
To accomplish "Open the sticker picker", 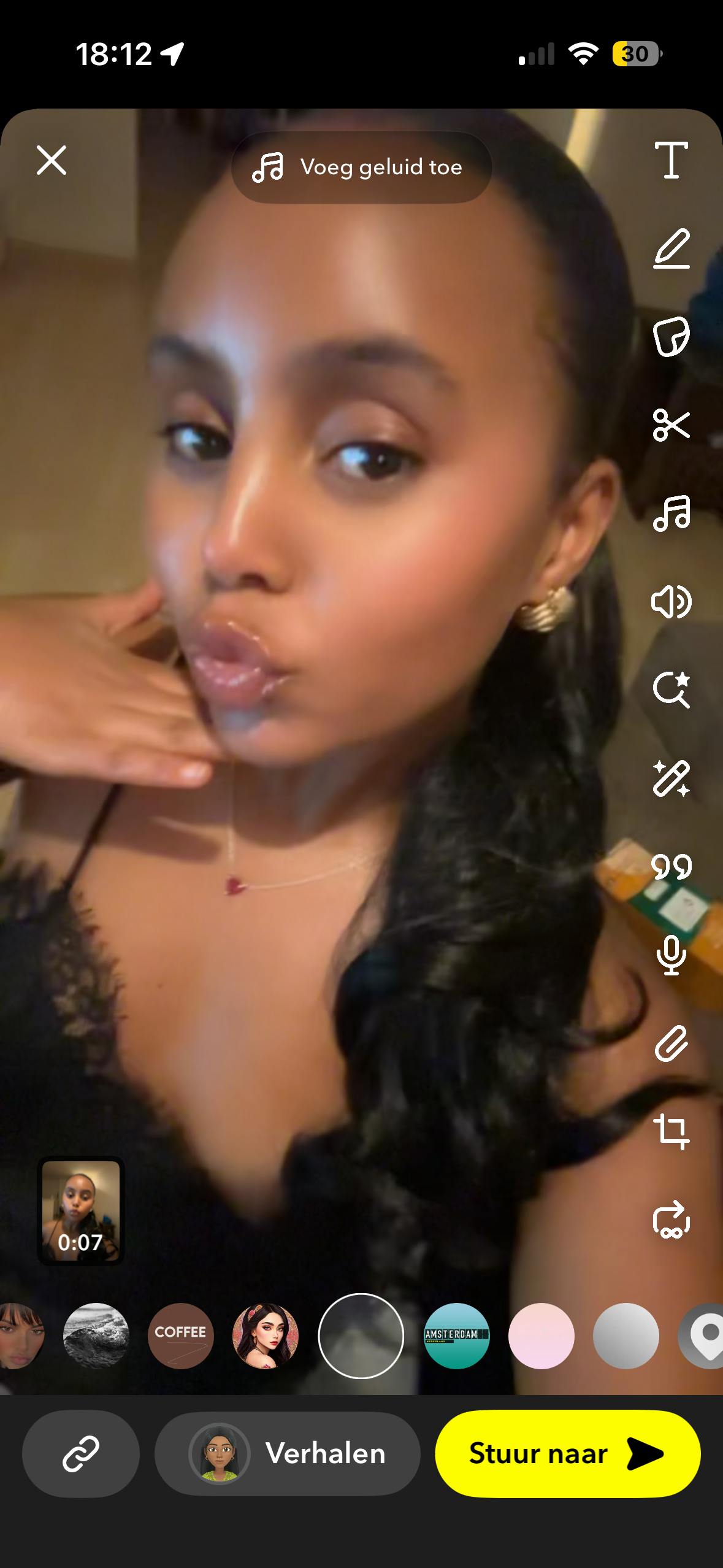I will 671,337.
